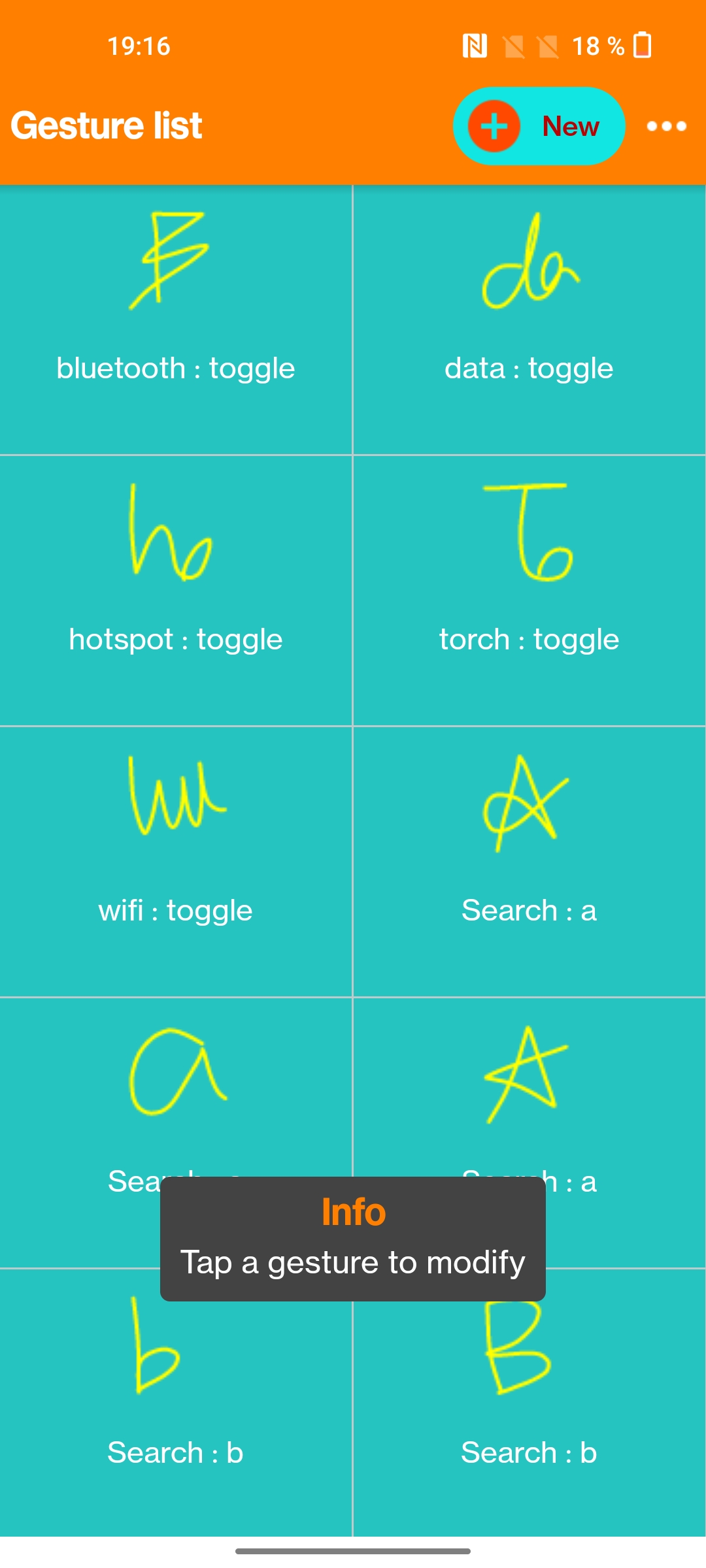
Task: Tap the torch : toggle gesture tile
Action: [x=529, y=591]
